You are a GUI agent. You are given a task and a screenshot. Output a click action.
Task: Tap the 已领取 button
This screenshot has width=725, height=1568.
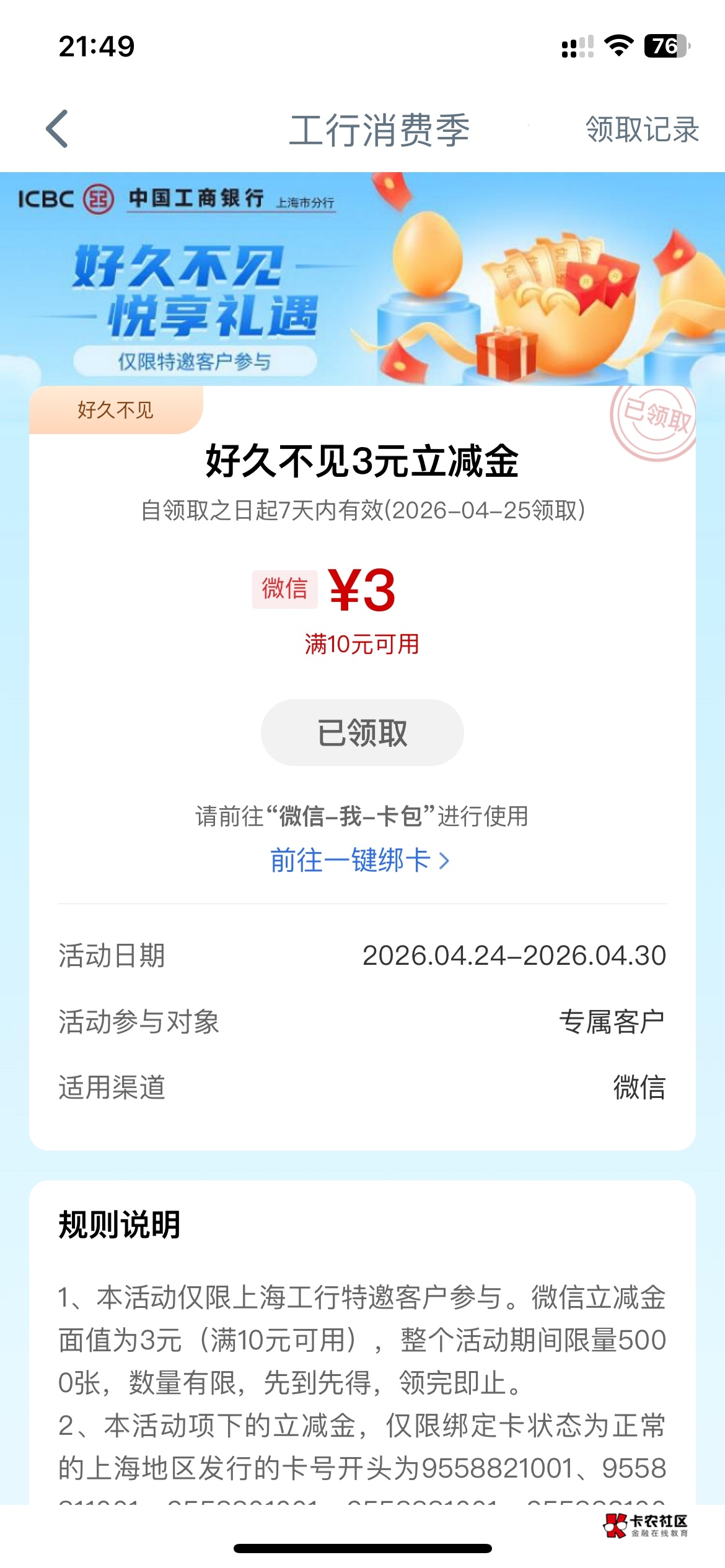pyautogui.click(x=362, y=733)
